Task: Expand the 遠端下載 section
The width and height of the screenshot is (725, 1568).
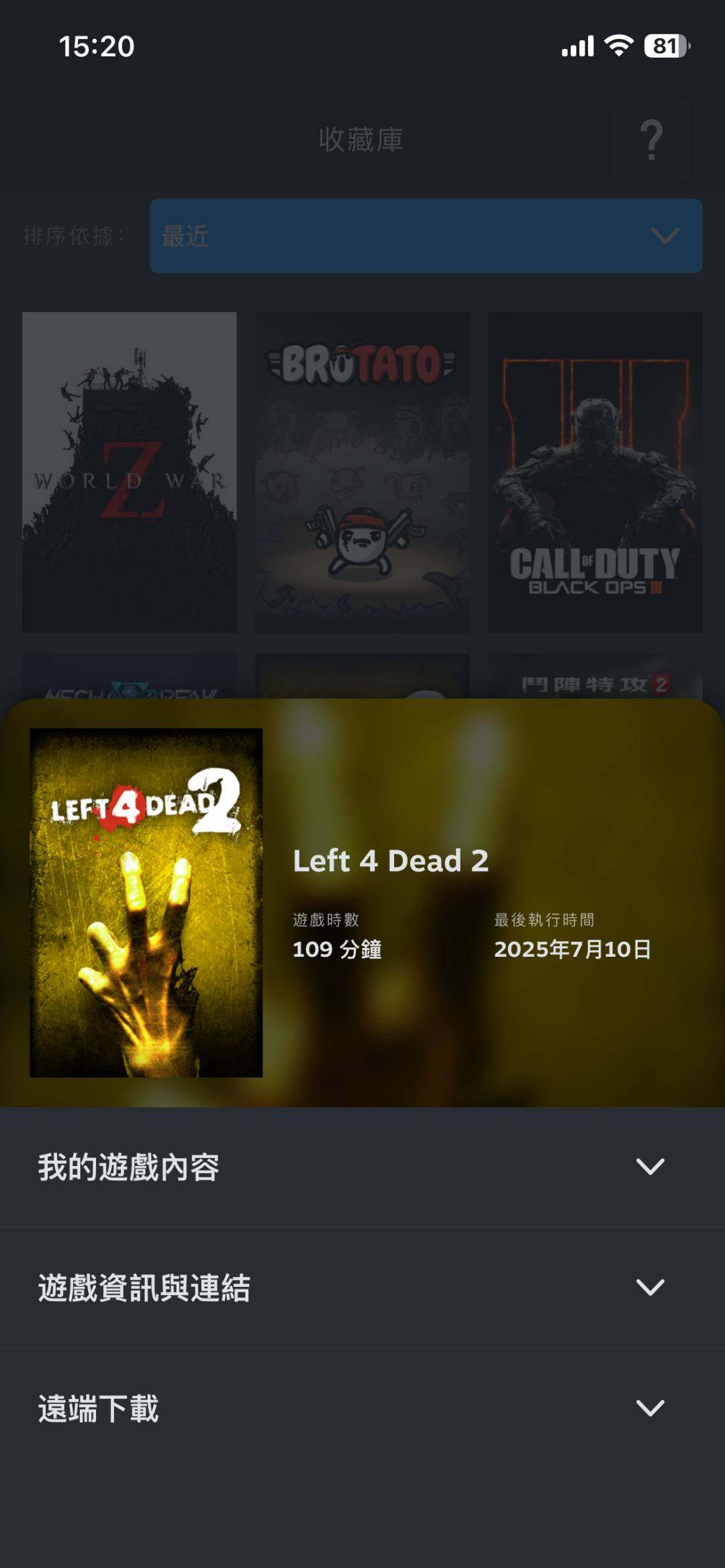Action: click(362, 1408)
